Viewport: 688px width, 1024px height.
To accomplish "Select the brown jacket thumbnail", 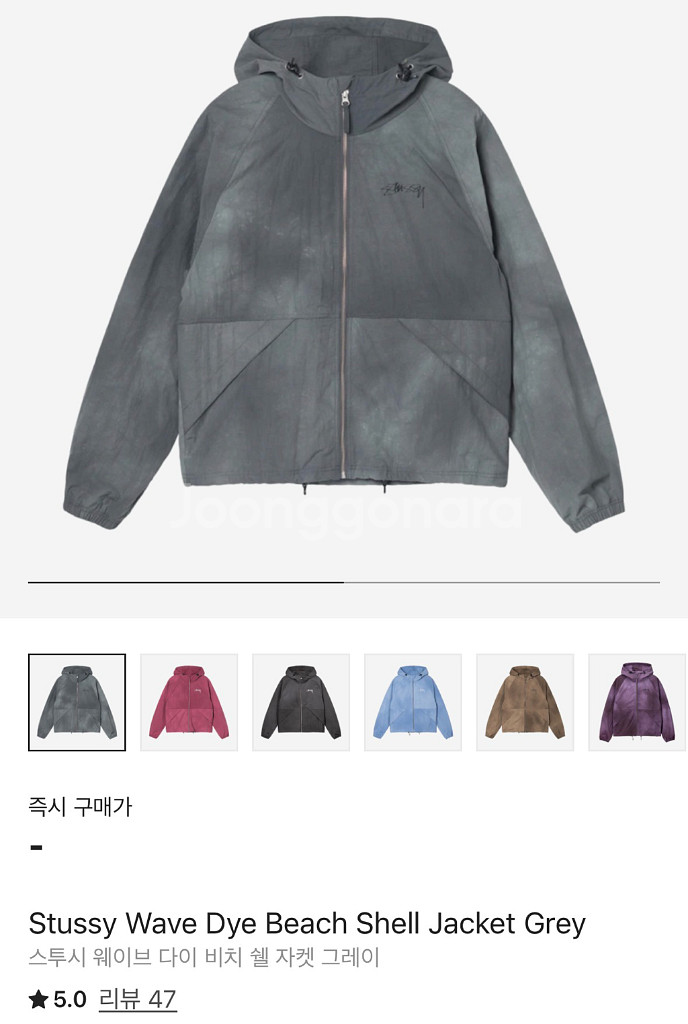I will (x=525, y=702).
